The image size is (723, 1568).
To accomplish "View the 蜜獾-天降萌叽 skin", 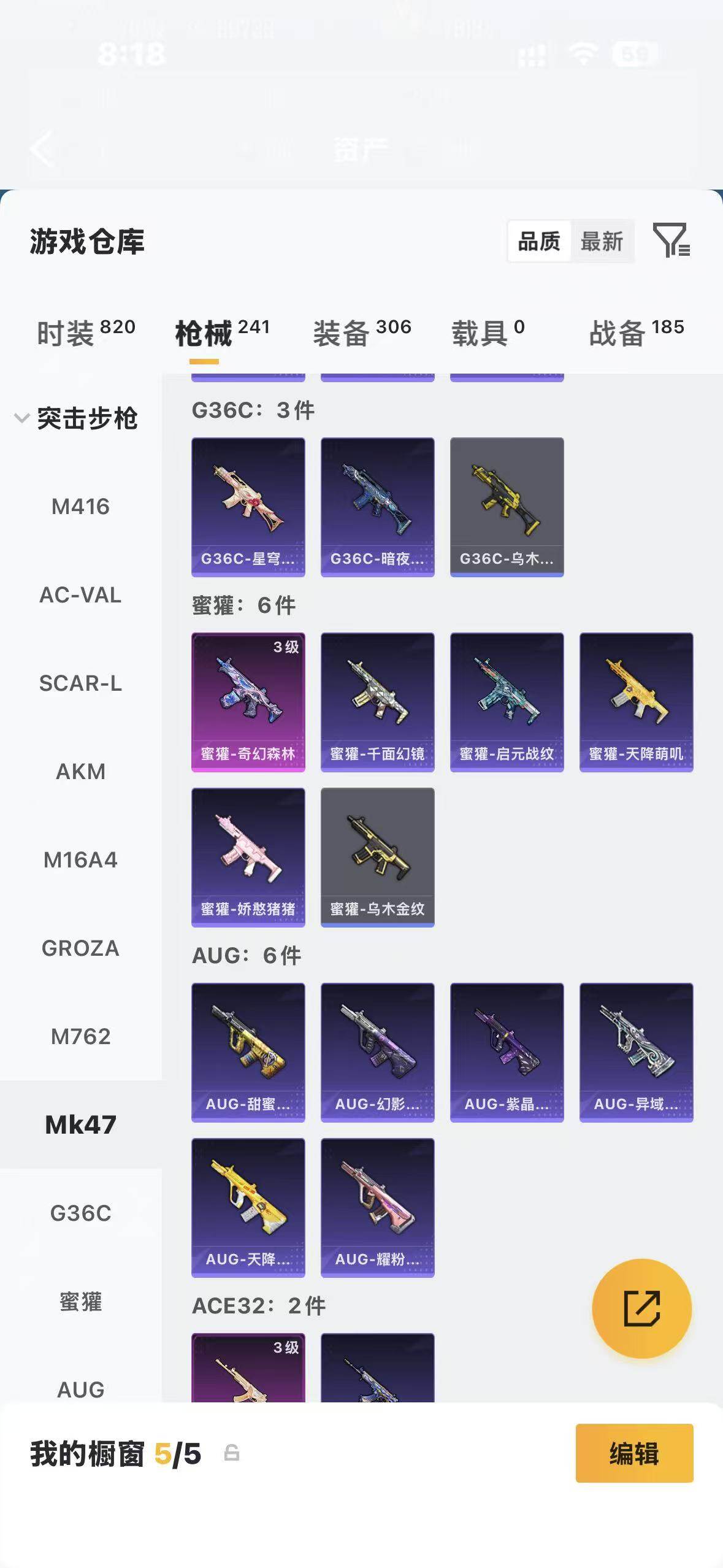I will tap(637, 702).
